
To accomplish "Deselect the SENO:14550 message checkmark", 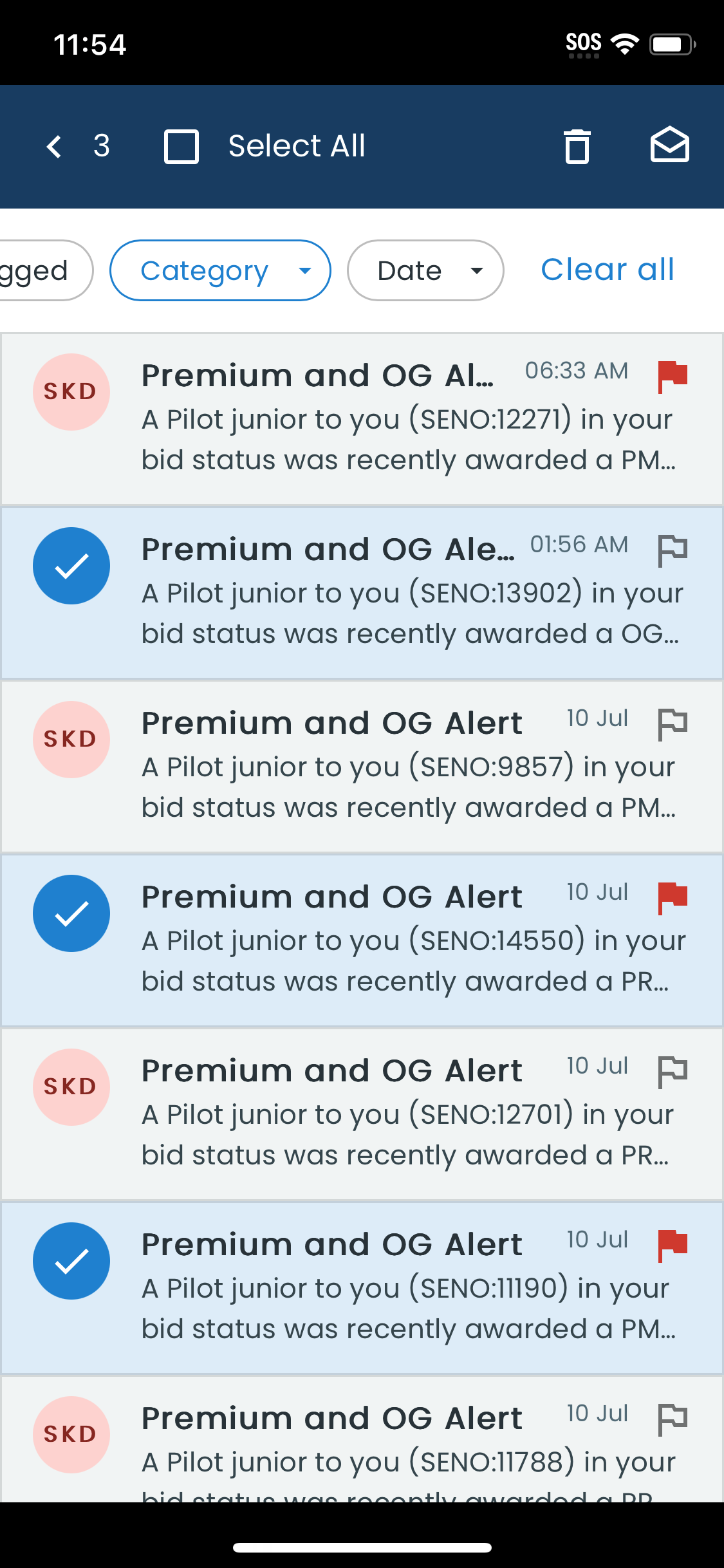I will 71,913.
